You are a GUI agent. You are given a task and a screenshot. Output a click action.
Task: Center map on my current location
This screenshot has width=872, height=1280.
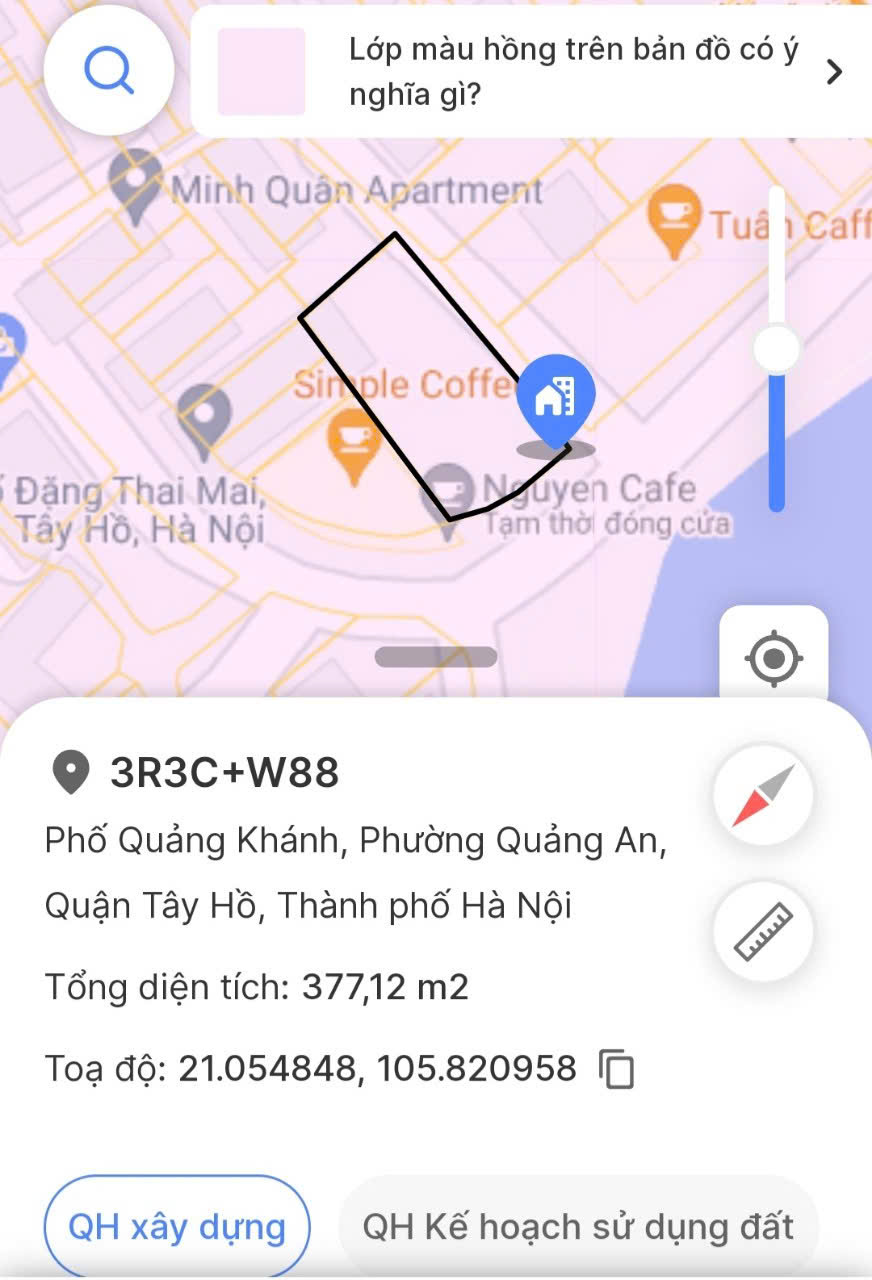click(x=773, y=659)
